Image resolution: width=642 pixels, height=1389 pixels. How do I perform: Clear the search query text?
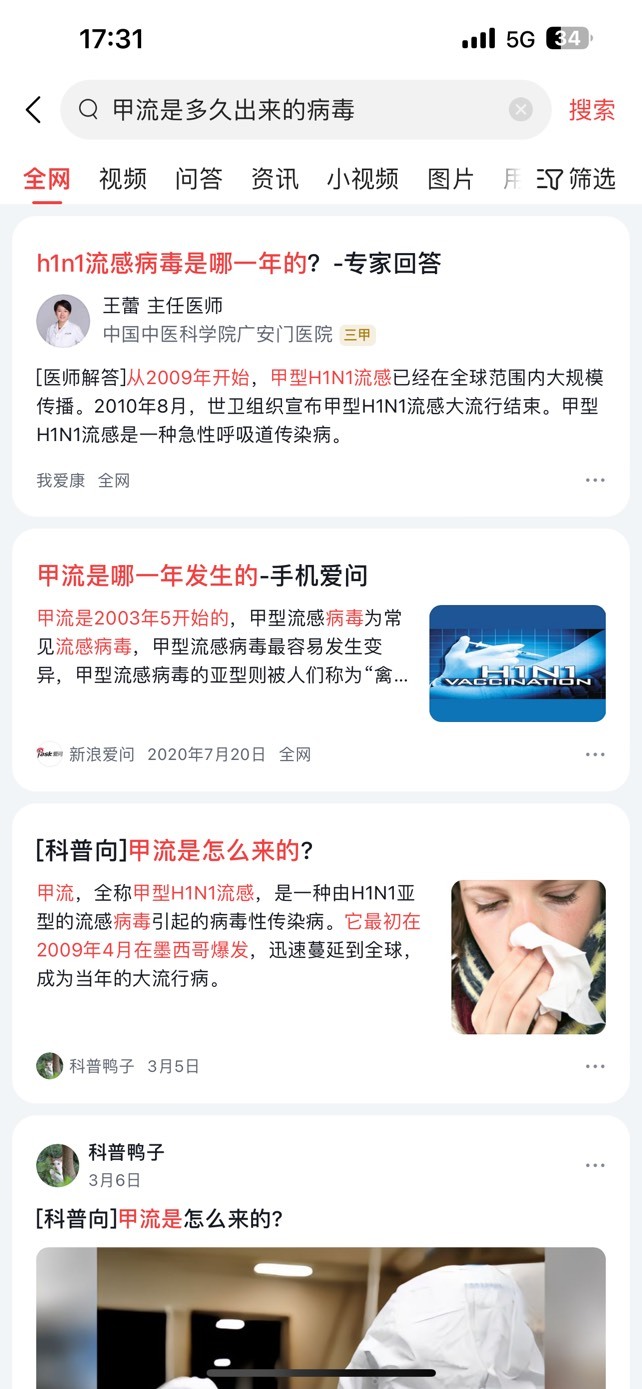[x=520, y=110]
